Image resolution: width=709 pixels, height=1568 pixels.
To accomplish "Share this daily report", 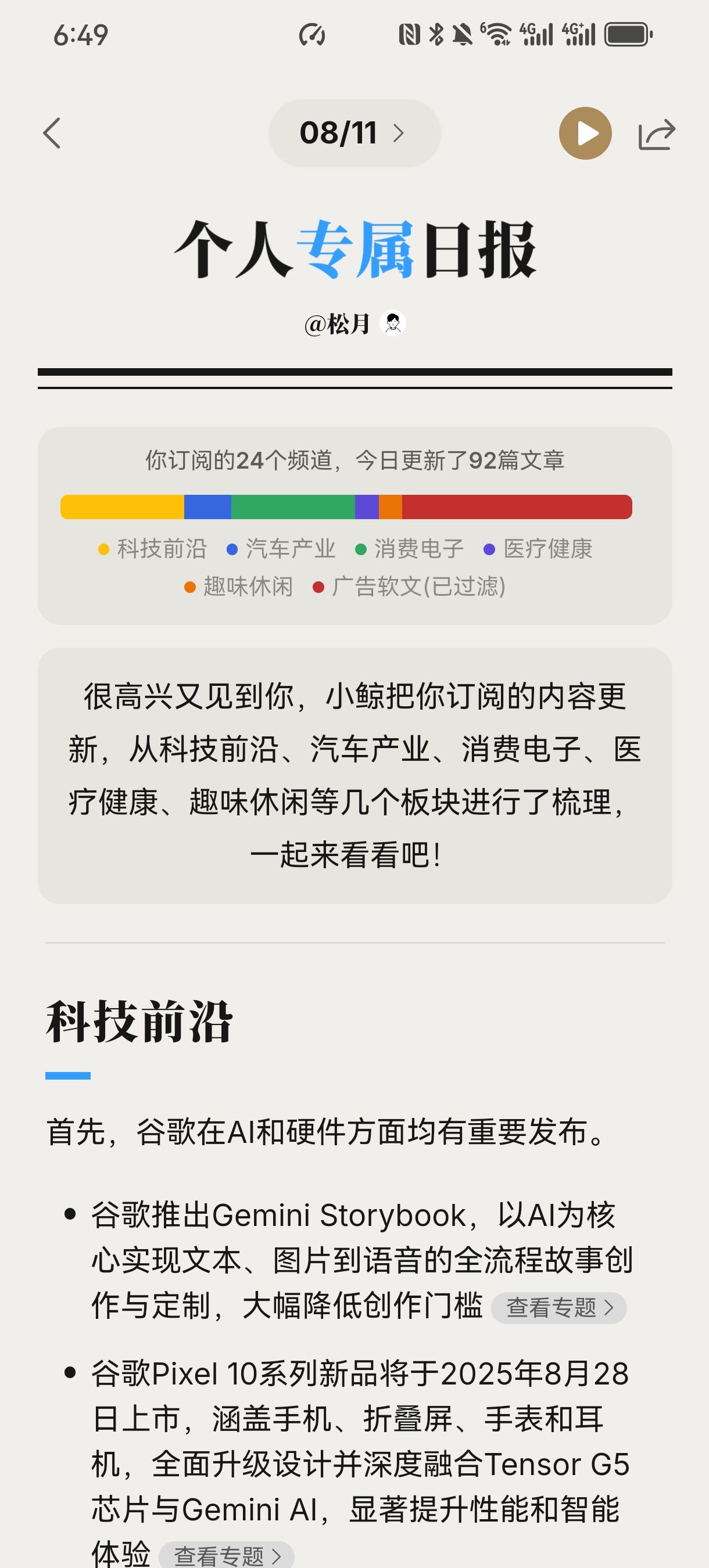I will (x=657, y=134).
